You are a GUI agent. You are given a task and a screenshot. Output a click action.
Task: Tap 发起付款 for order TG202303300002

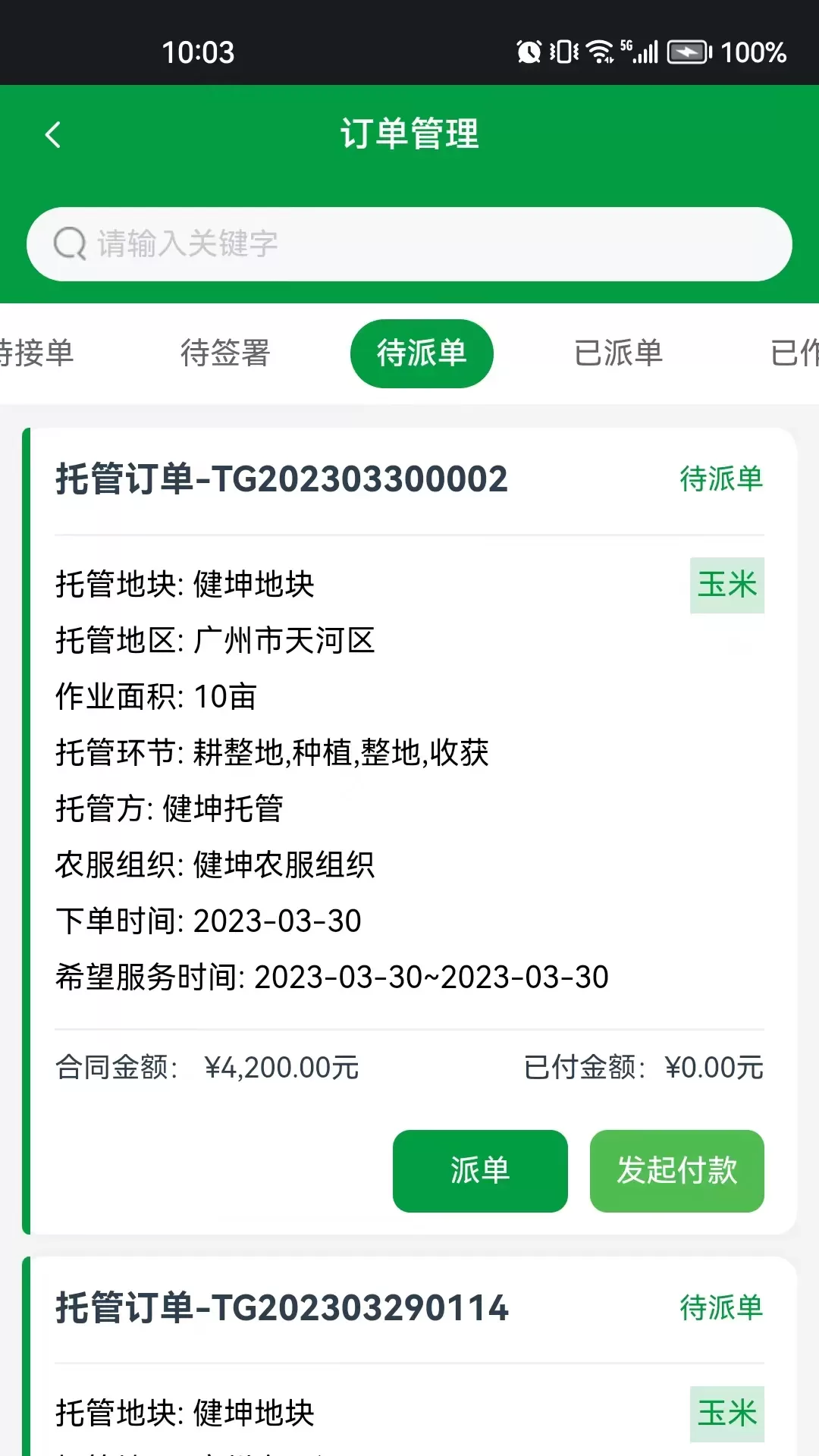[x=677, y=1171]
